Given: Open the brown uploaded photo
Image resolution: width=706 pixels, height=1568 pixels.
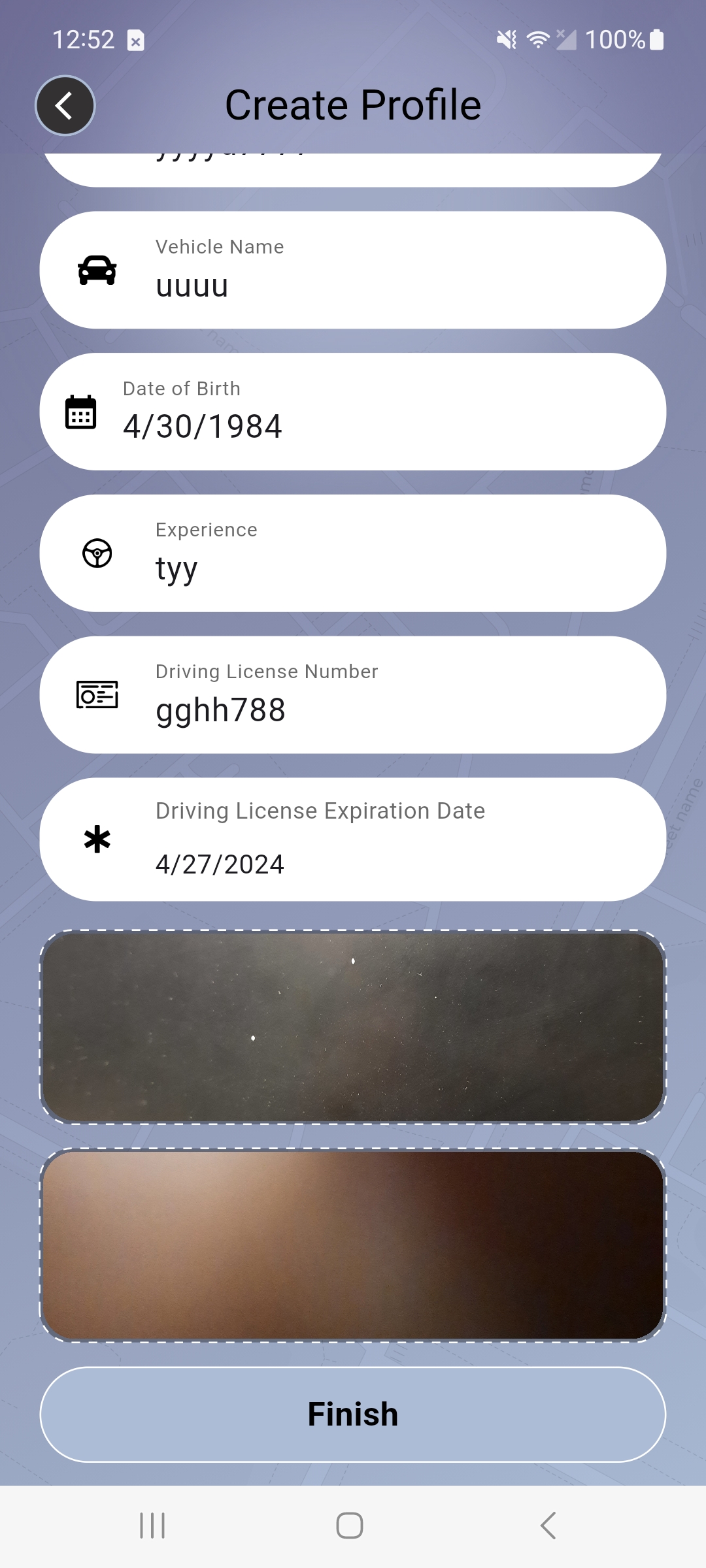Looking at the screenshot, I should (353, 1245).
